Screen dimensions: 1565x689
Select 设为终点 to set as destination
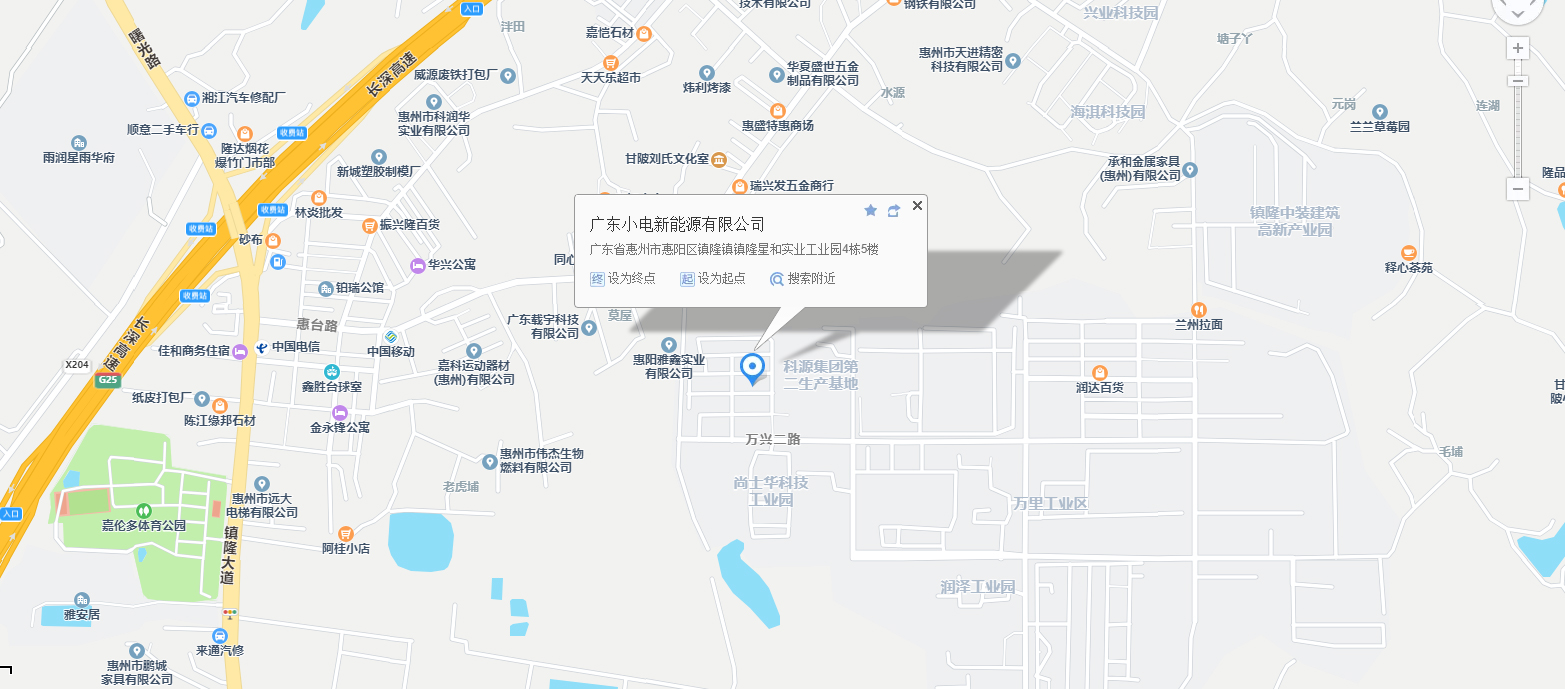pyautogui.click(x=622, y=279)
